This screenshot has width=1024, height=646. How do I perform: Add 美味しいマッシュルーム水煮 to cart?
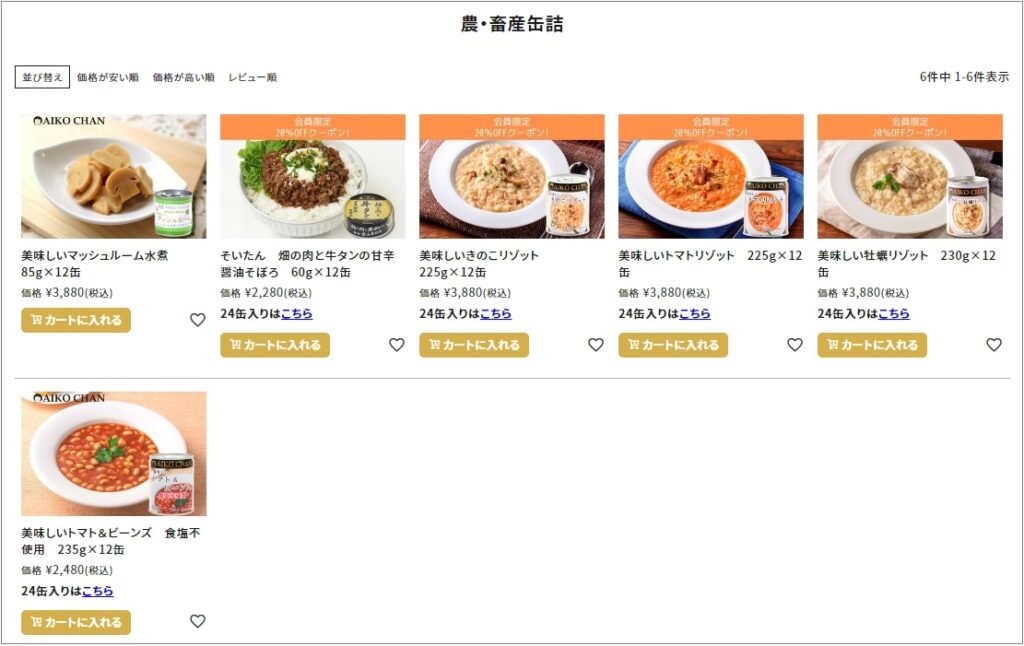[76, 320]
